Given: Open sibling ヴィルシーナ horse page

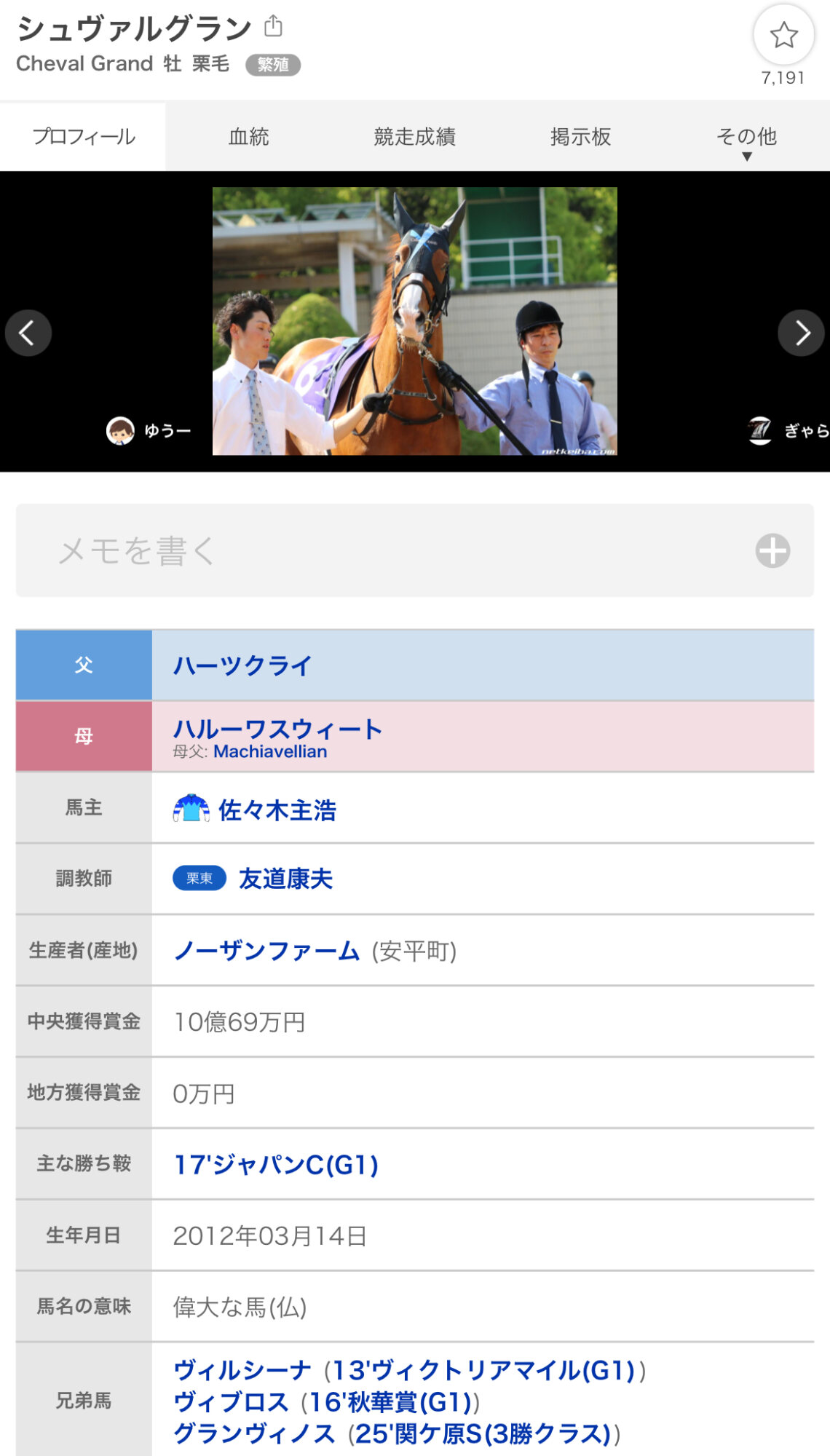Looking at the screenshot, I should coord(242,1371).
